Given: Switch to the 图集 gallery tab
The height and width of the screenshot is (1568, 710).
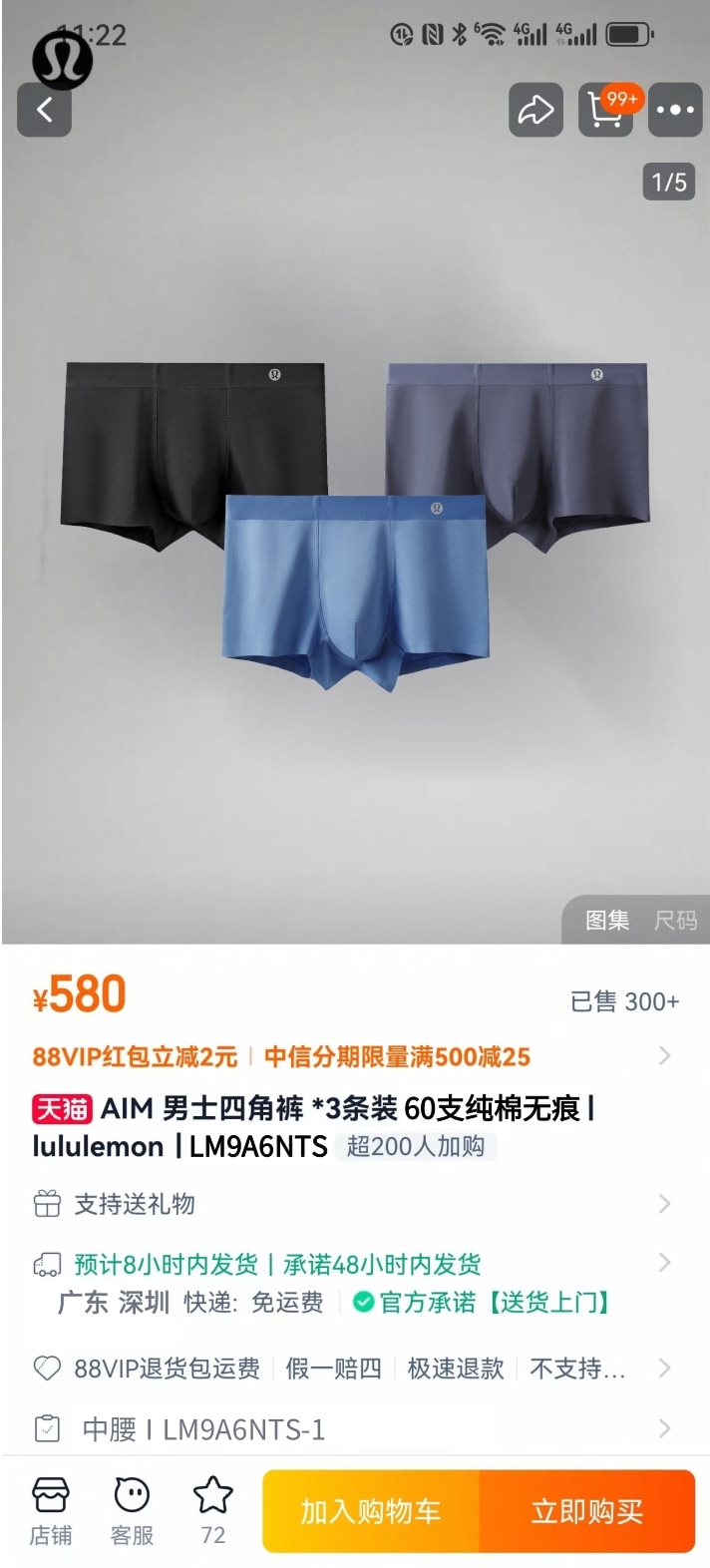Looking at the screenshot, I should [607, 920].
